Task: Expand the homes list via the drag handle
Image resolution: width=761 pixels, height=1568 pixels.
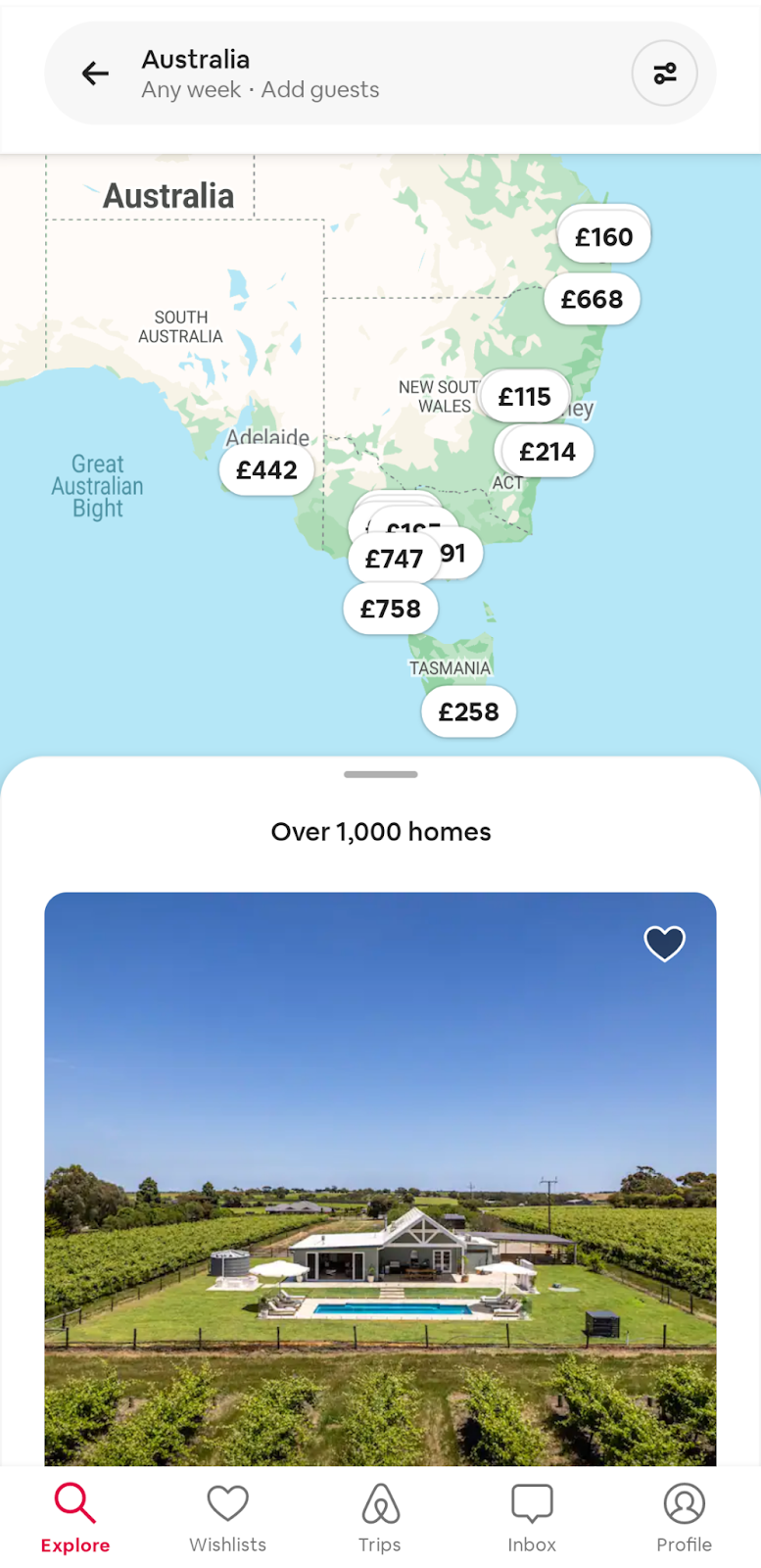Action: (380, 774)
